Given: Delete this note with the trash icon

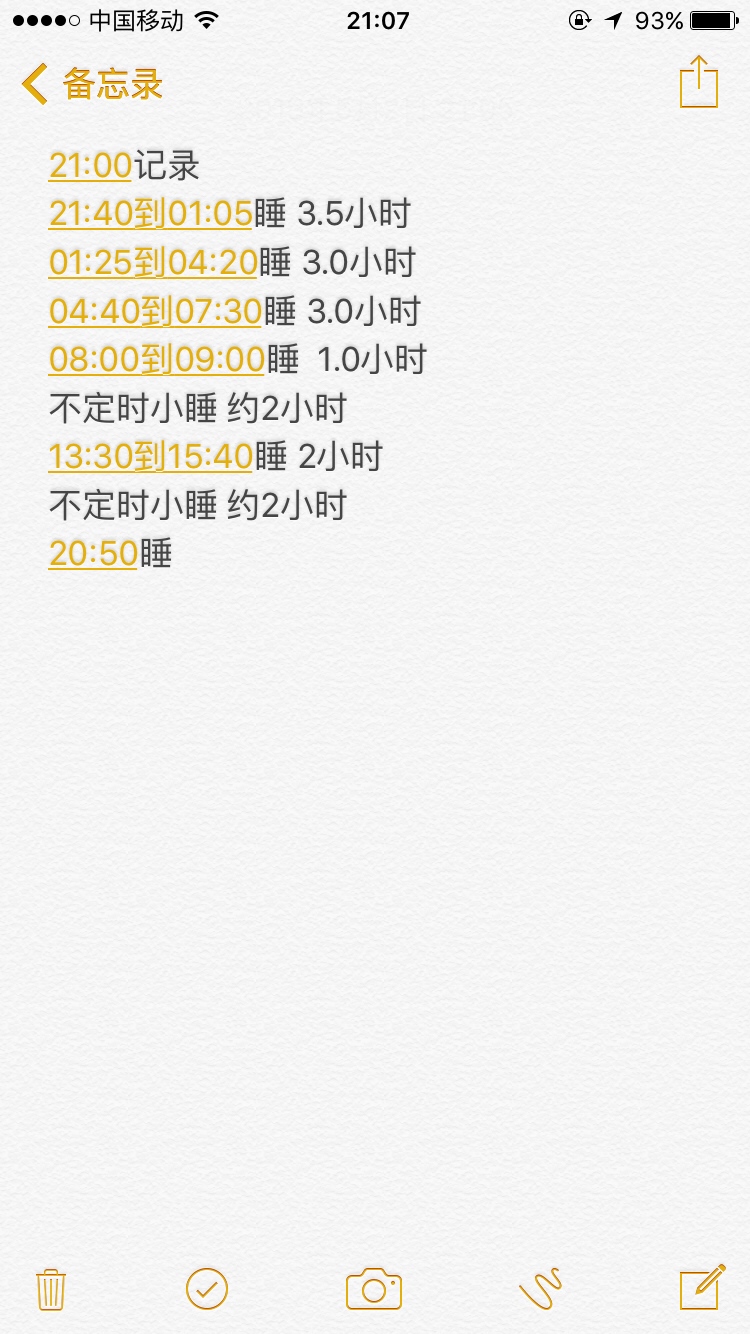Looking at the screenshot, I should pyautogui.click(x=51, y=1289).
